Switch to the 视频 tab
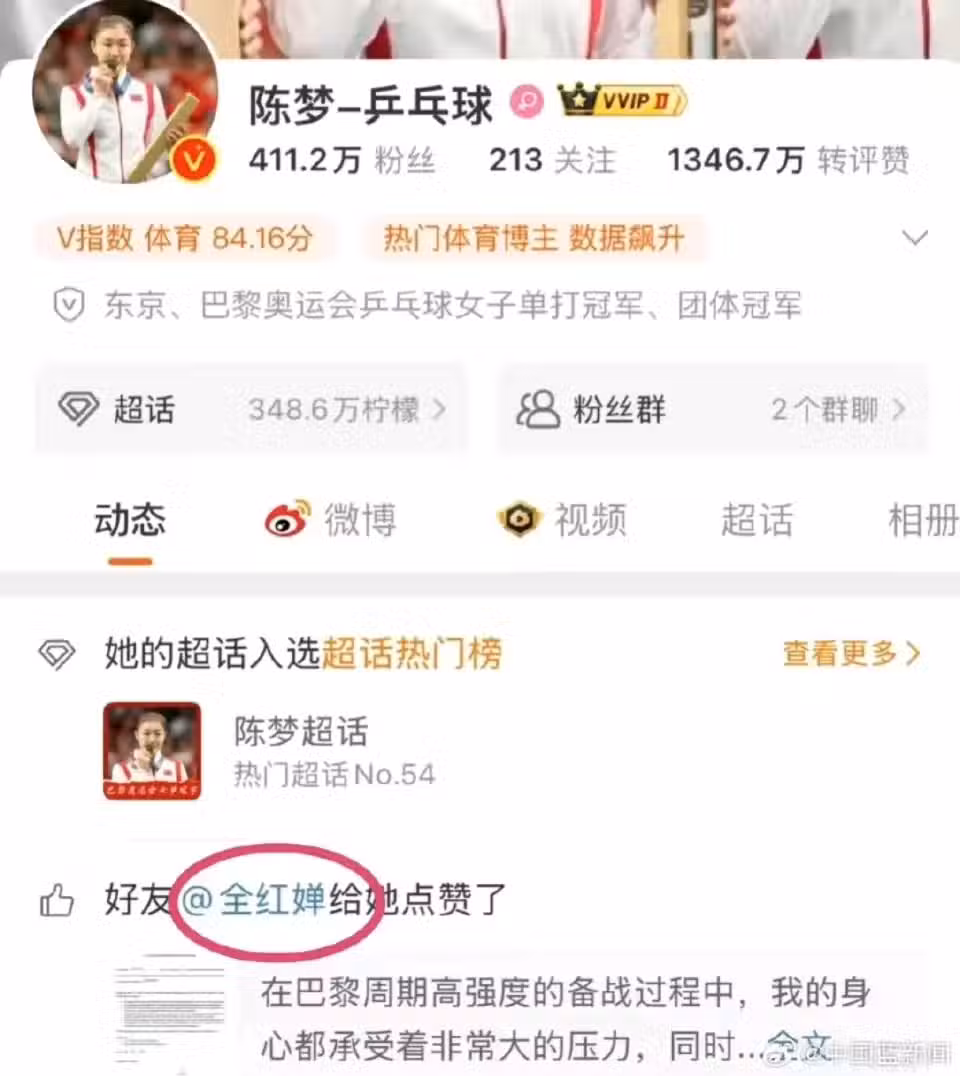 point(562,520)
